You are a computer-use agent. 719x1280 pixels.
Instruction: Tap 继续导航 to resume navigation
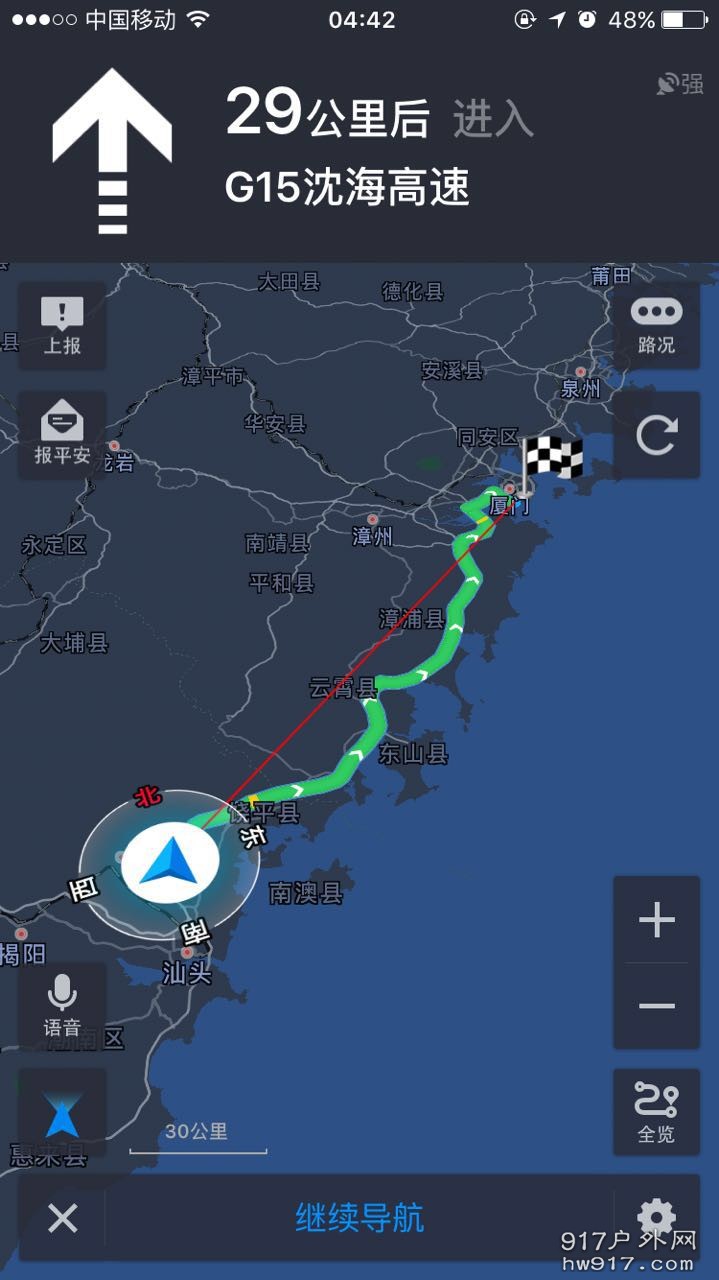pyautogui.click(x=359, y=1218)
